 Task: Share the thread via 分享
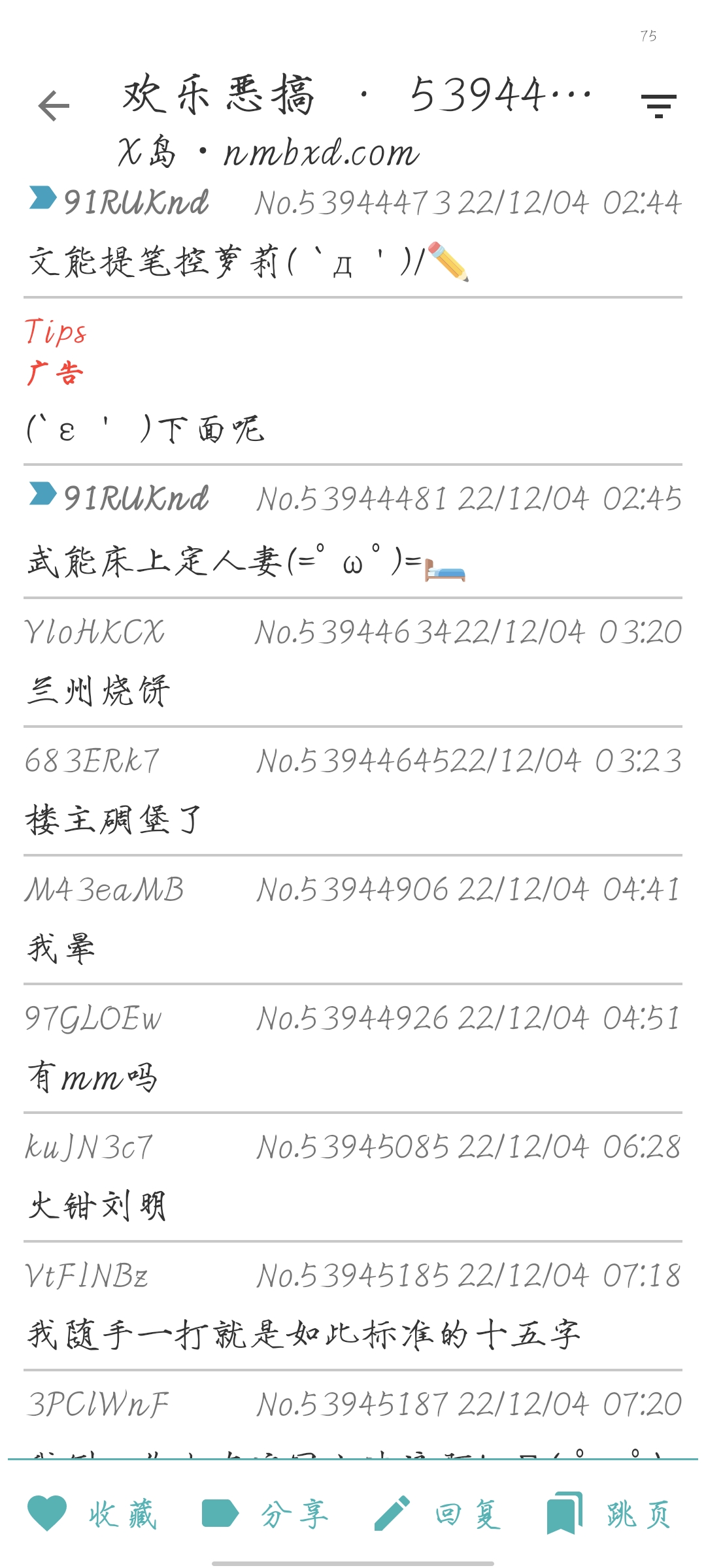(265, 1513)
